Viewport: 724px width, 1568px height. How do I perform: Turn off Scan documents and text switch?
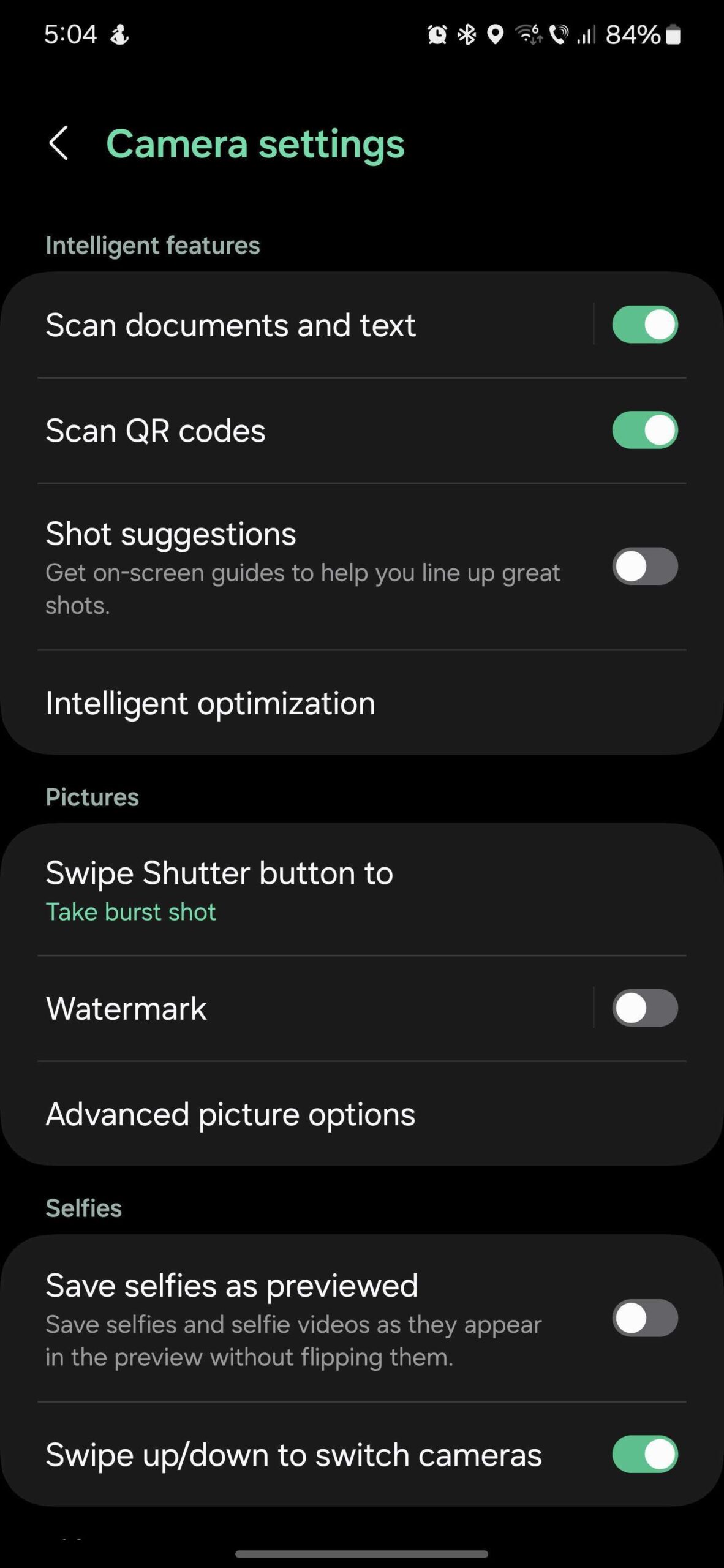tap(644, 325)
